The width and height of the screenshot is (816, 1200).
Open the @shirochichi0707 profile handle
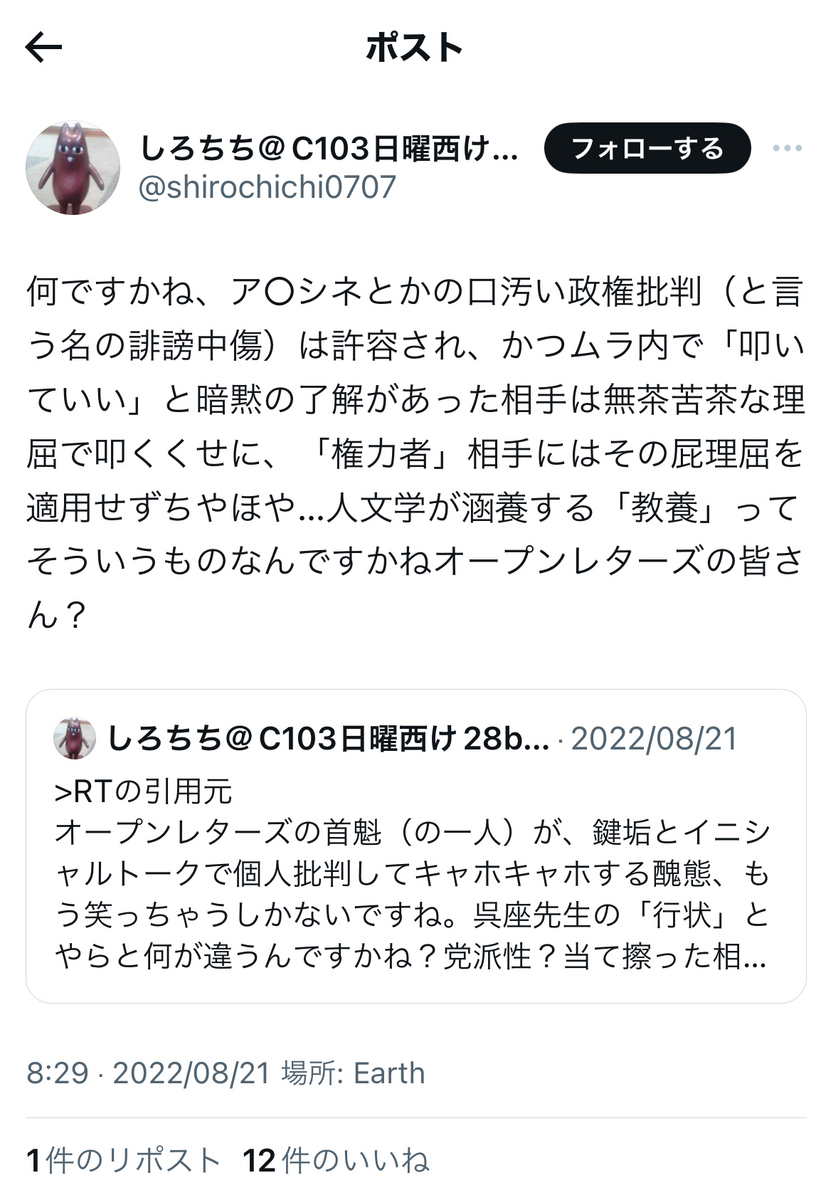266,187
